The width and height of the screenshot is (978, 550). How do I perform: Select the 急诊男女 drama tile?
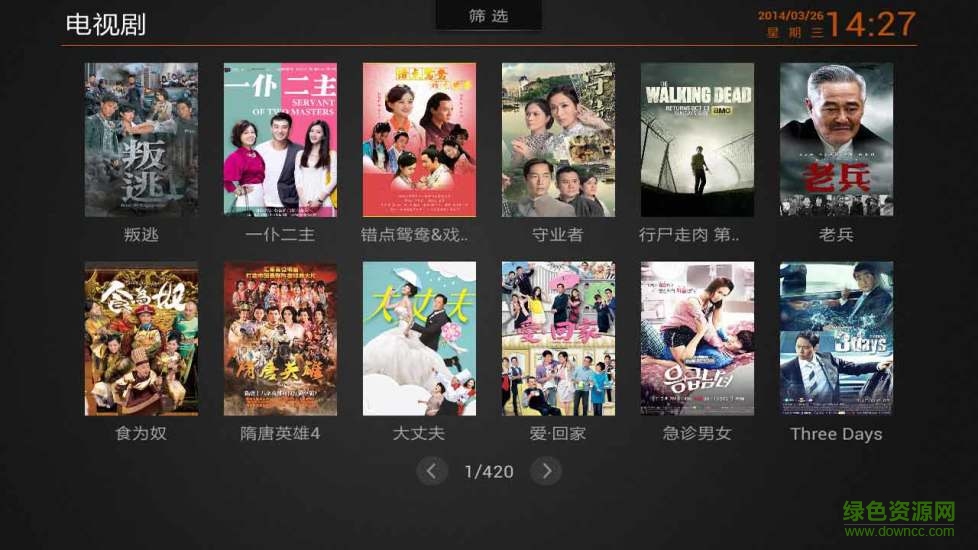(697, 339)
